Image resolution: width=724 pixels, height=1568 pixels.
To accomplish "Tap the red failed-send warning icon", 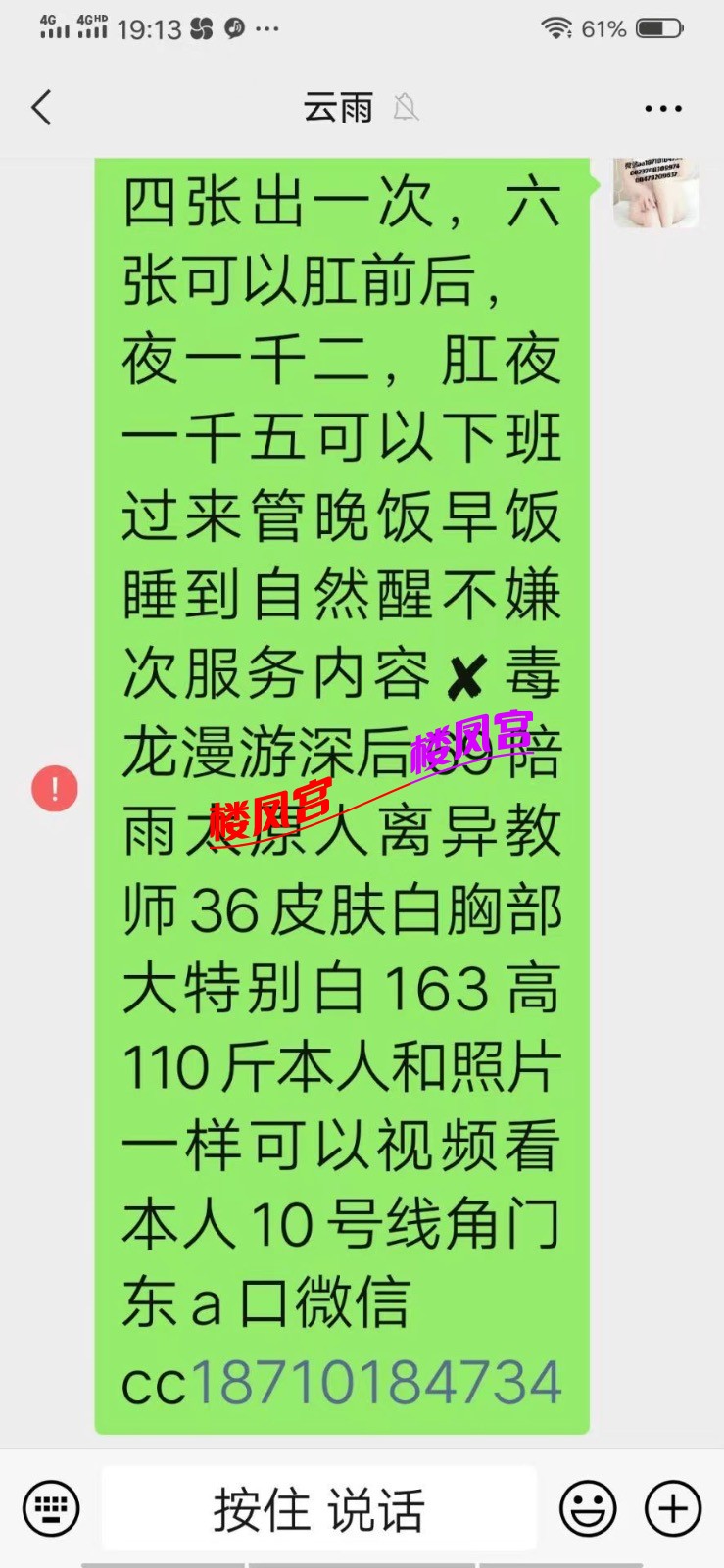I will pyautogui.click(x=55, y=789).
